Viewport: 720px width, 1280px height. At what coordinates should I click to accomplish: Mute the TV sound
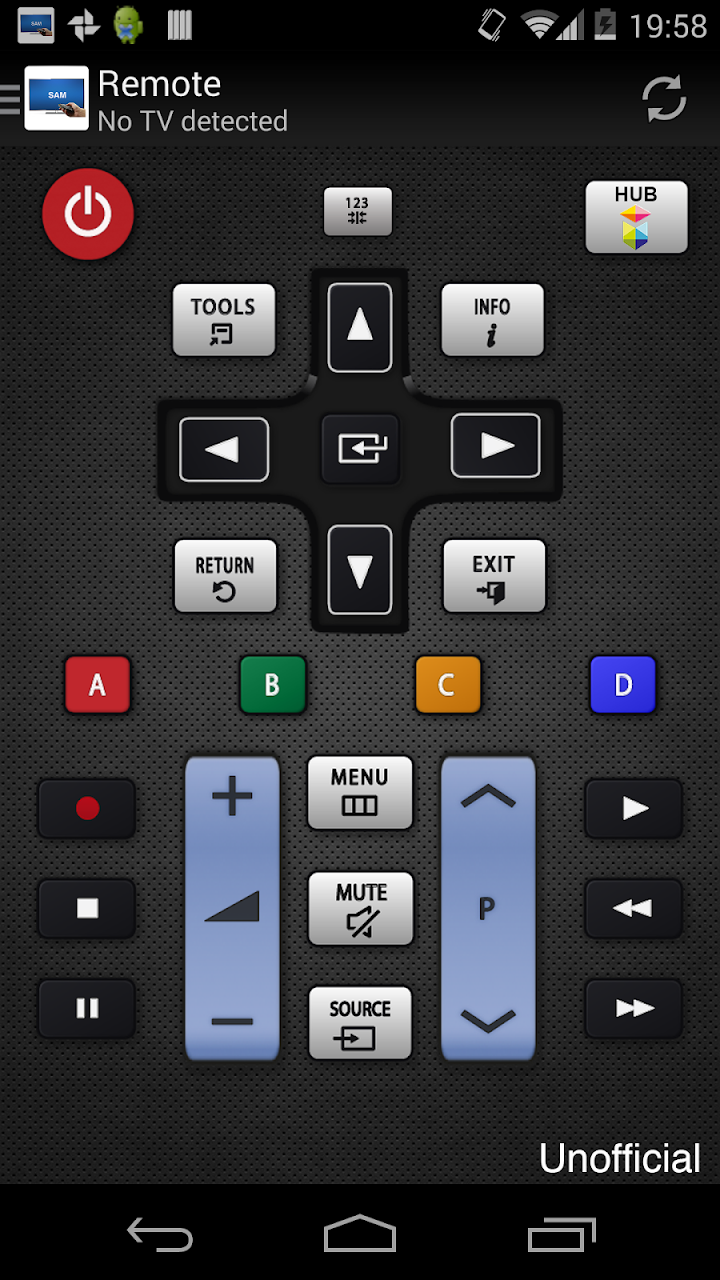click(360, 908)
